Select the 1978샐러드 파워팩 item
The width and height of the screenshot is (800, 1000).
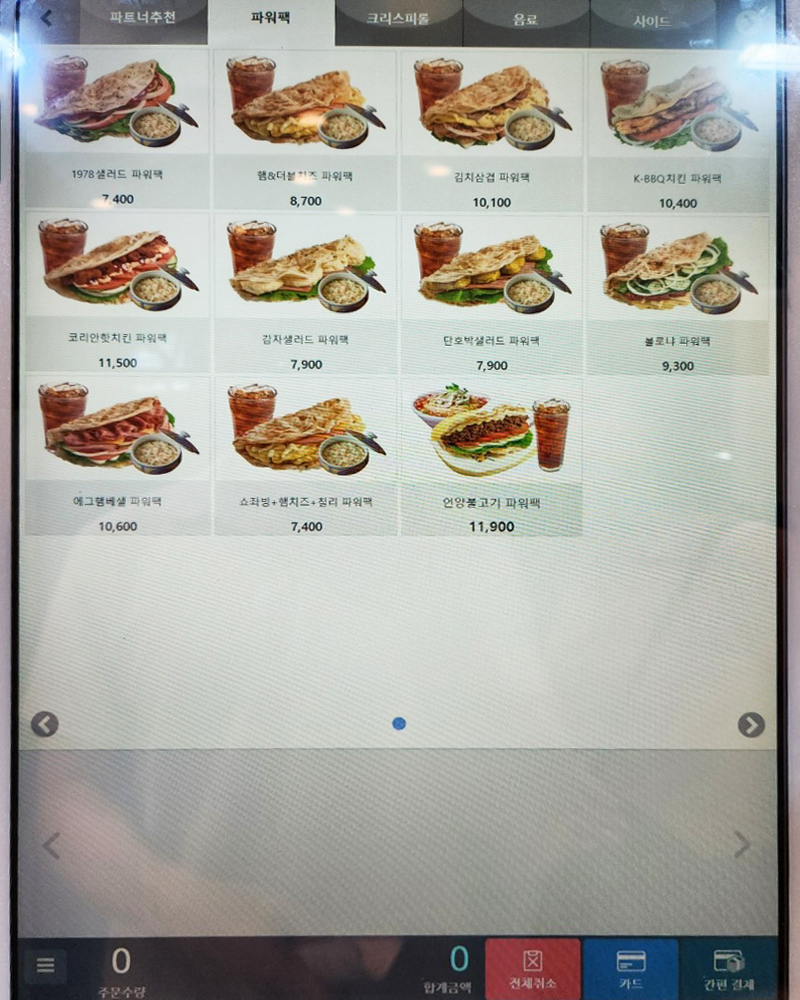tap(116, 129)
